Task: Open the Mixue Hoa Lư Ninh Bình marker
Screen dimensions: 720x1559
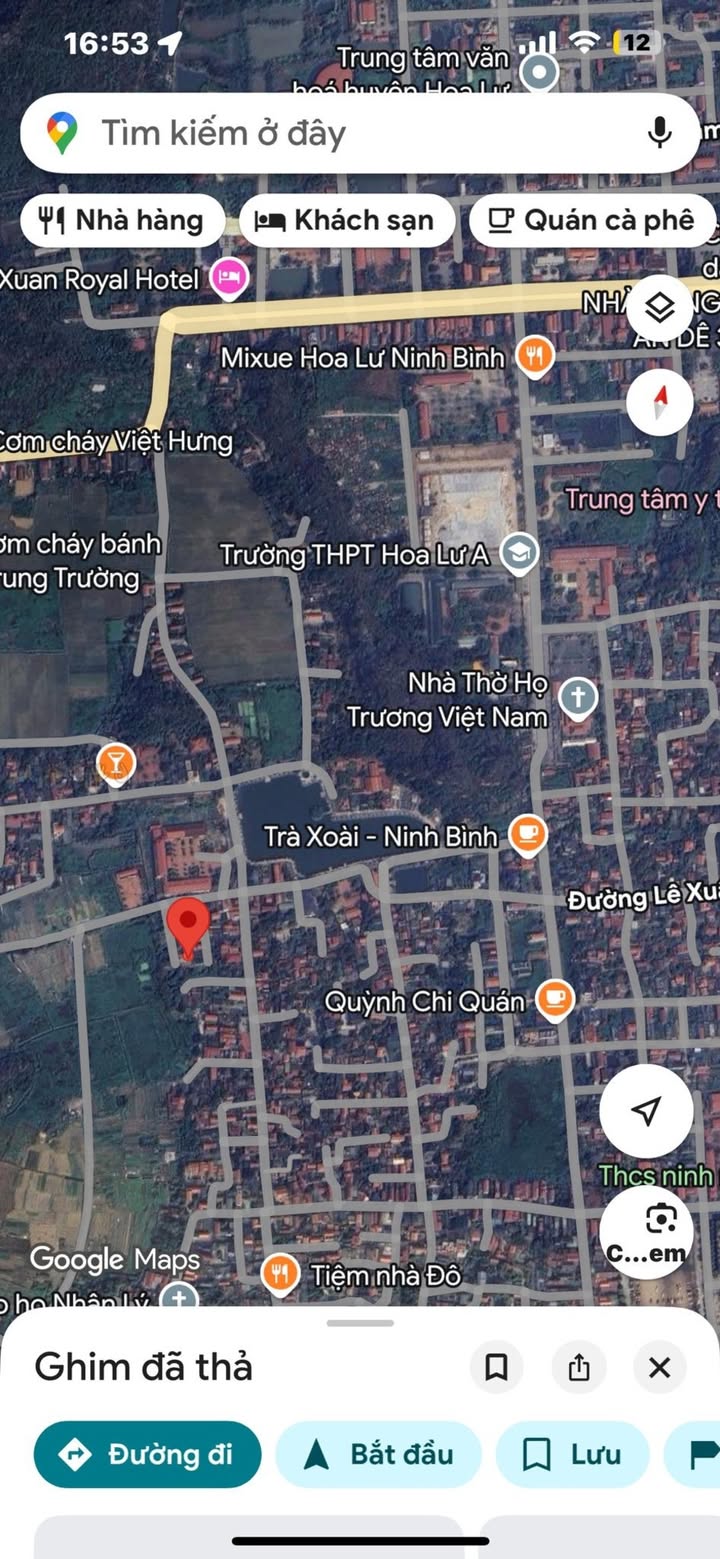Action: point(536,356)
